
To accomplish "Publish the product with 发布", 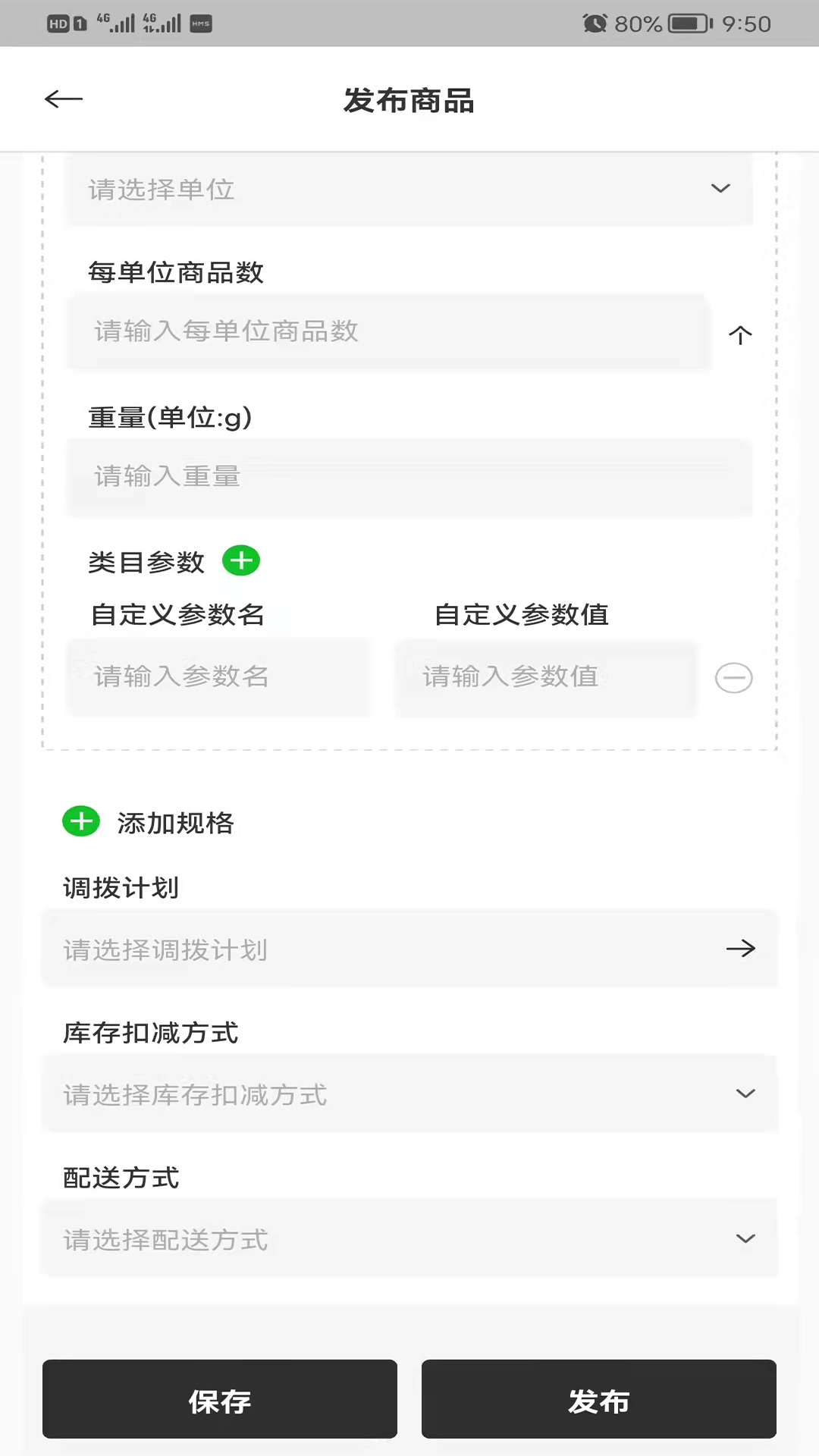I will point(599,1399).
